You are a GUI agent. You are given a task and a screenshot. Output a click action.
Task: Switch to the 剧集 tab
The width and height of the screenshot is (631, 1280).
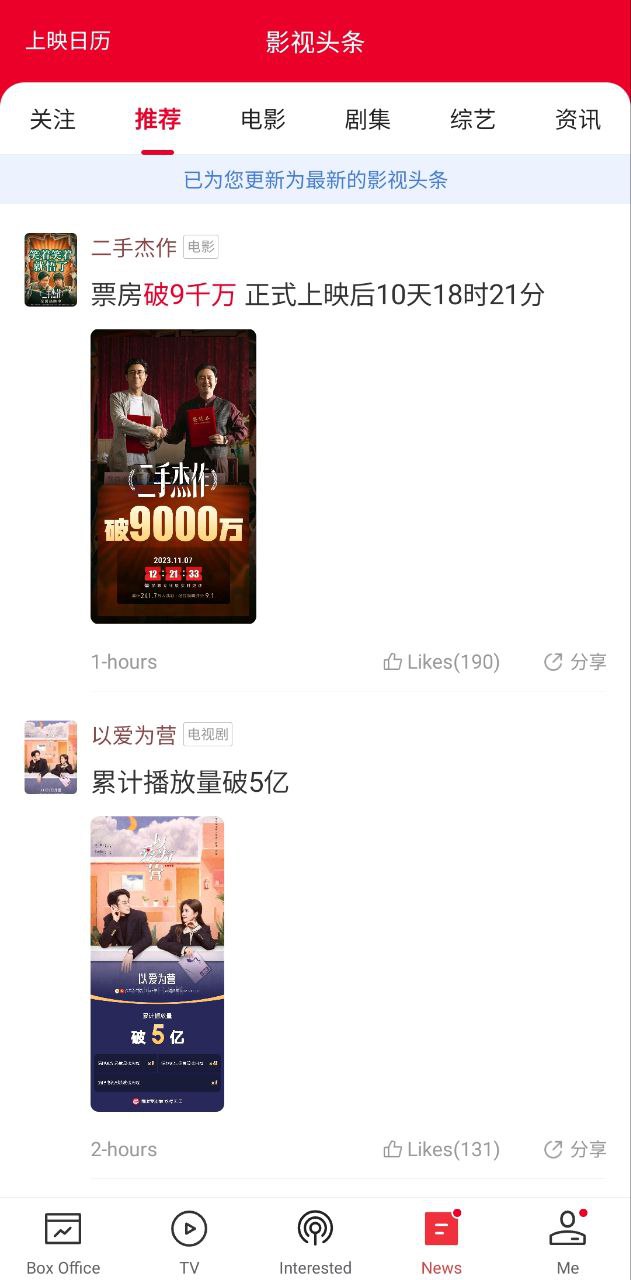click(x=368, y=120)
